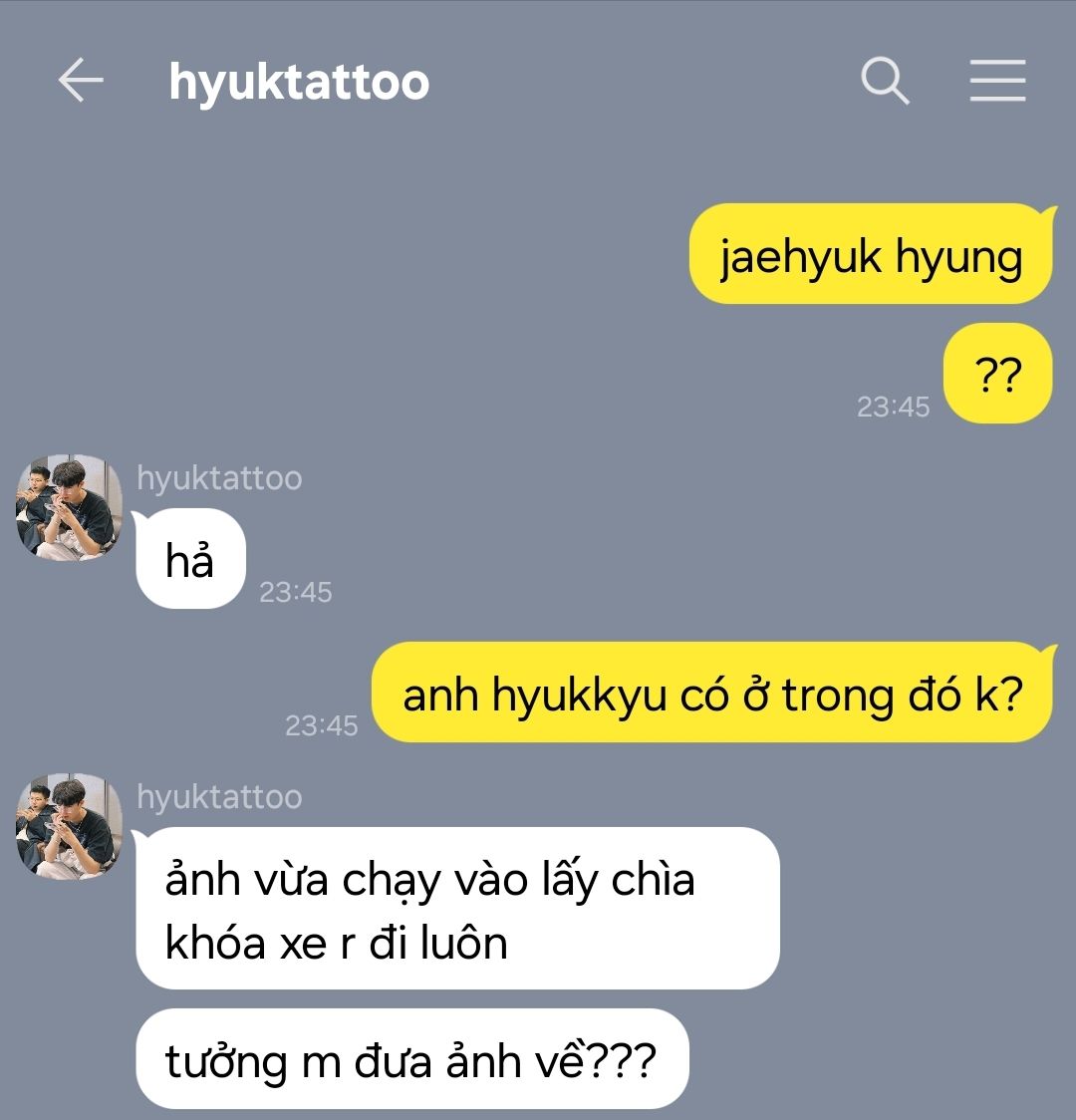
Task: Open the chat room hamburger menu
Action: (x=997, y=80)
